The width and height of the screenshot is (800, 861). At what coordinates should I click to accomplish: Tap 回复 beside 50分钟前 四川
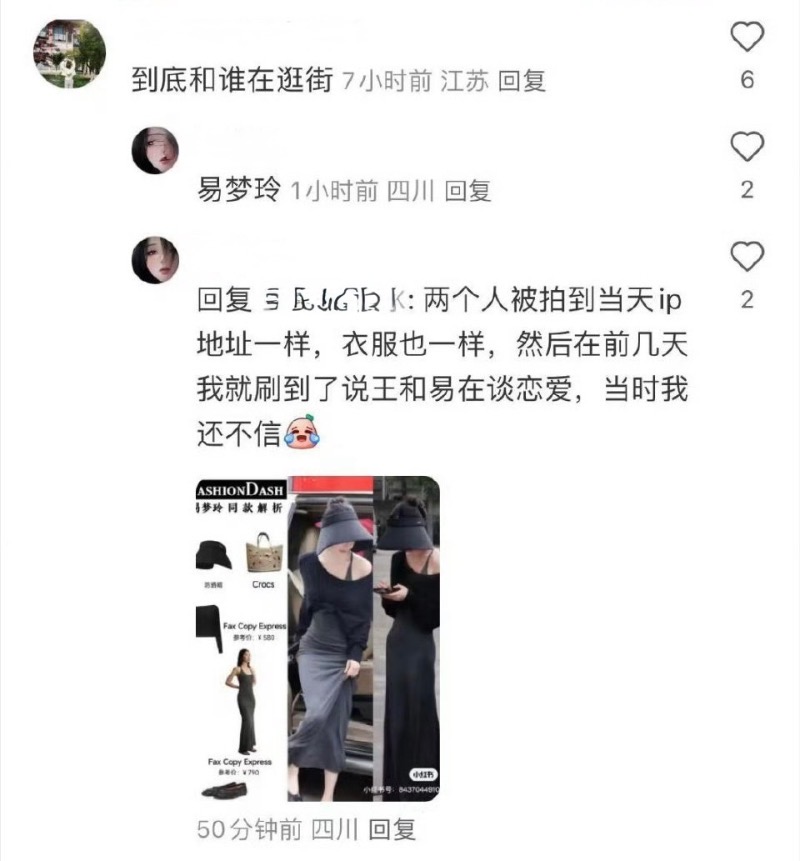coord(391,829)
